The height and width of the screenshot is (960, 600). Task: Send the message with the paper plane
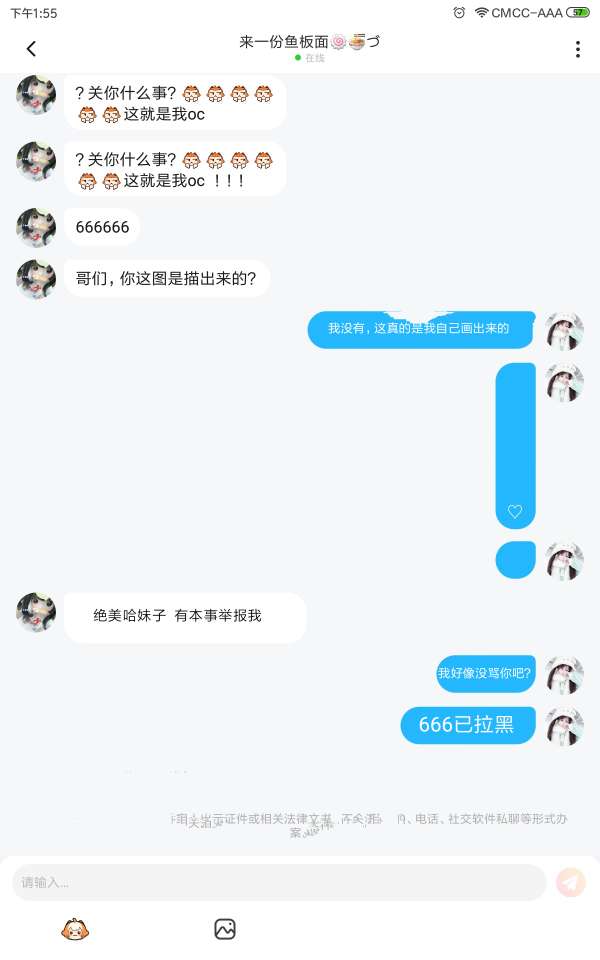[571, 882]
